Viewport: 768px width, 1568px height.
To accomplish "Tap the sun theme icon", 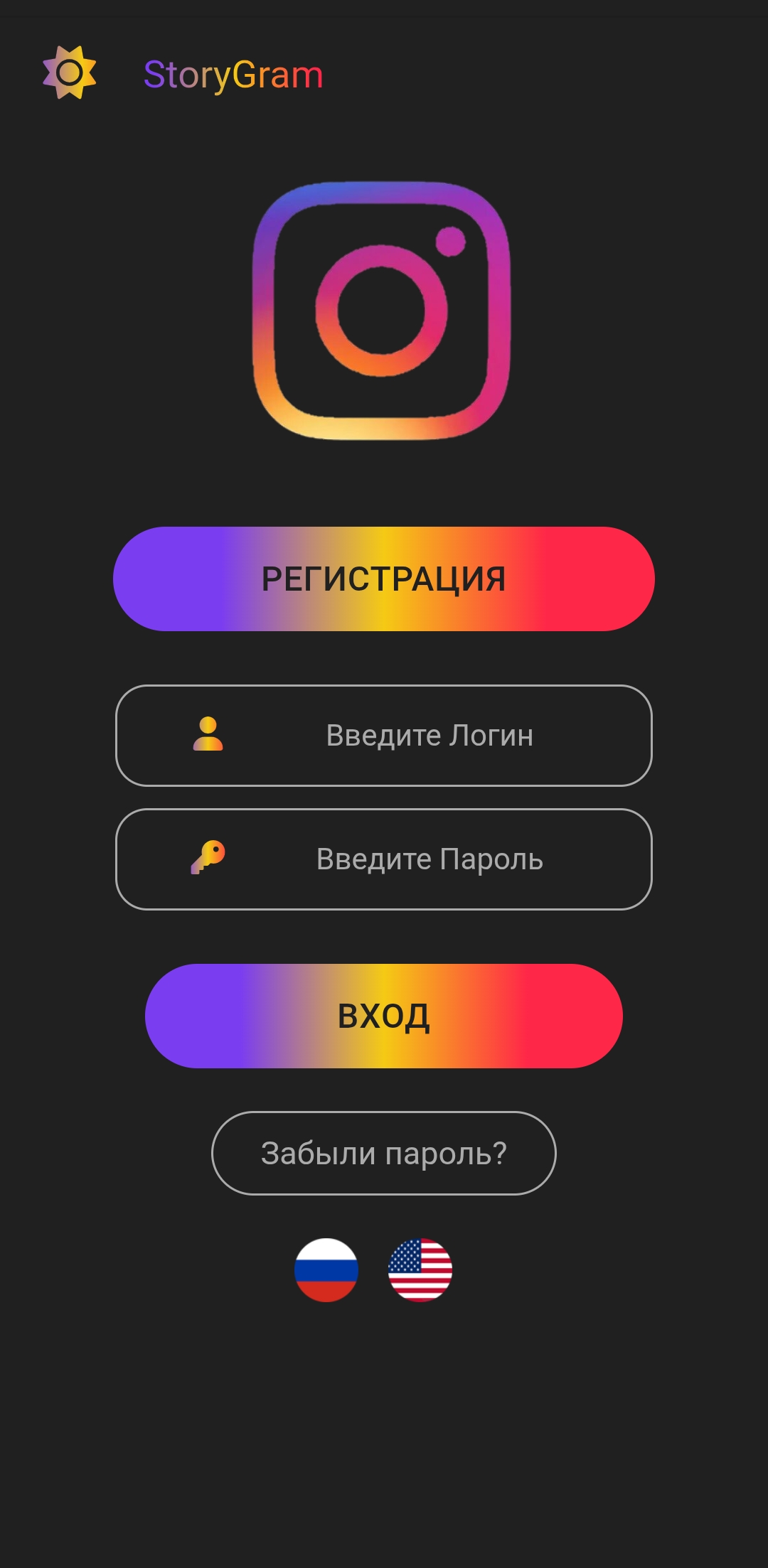I will point(70,73).
